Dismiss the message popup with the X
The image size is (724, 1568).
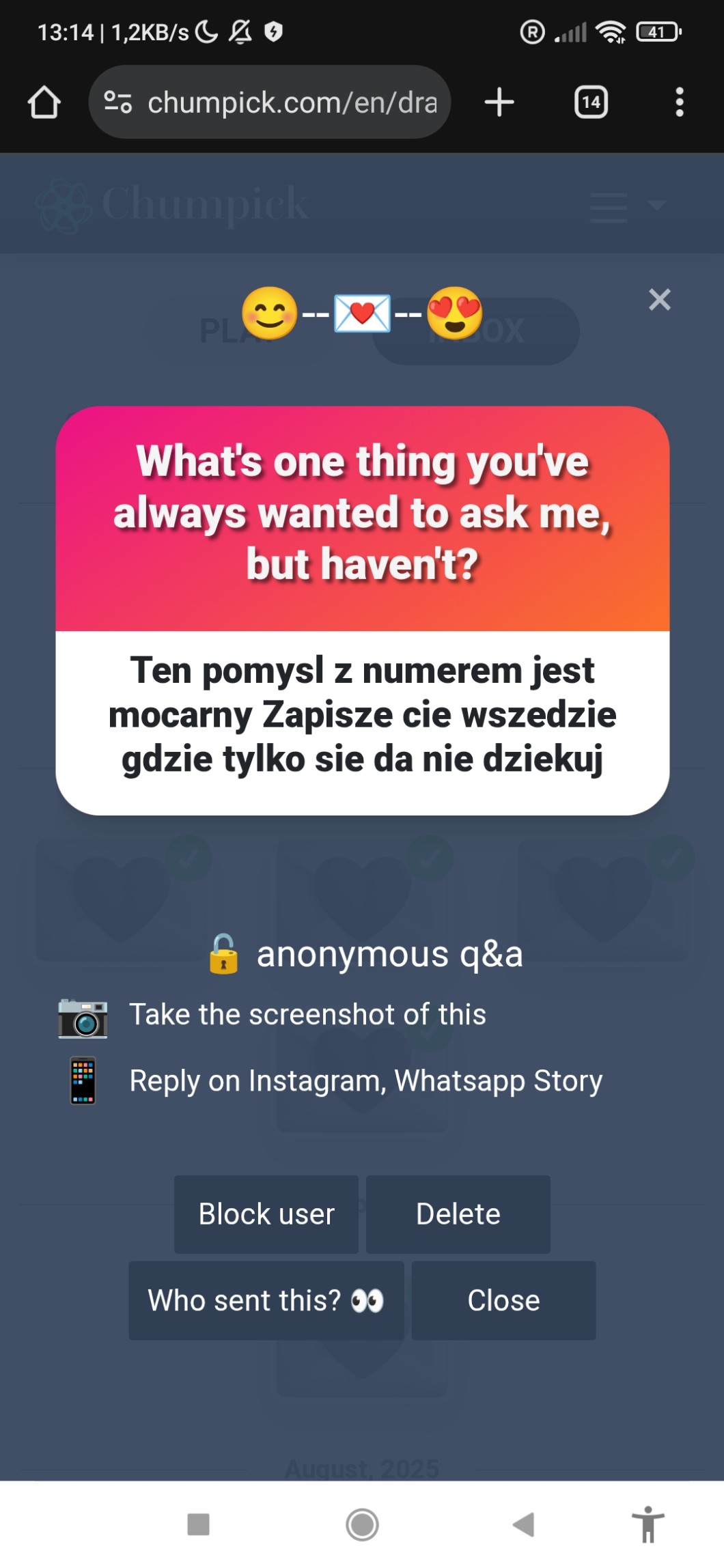(x=659, y=299)
